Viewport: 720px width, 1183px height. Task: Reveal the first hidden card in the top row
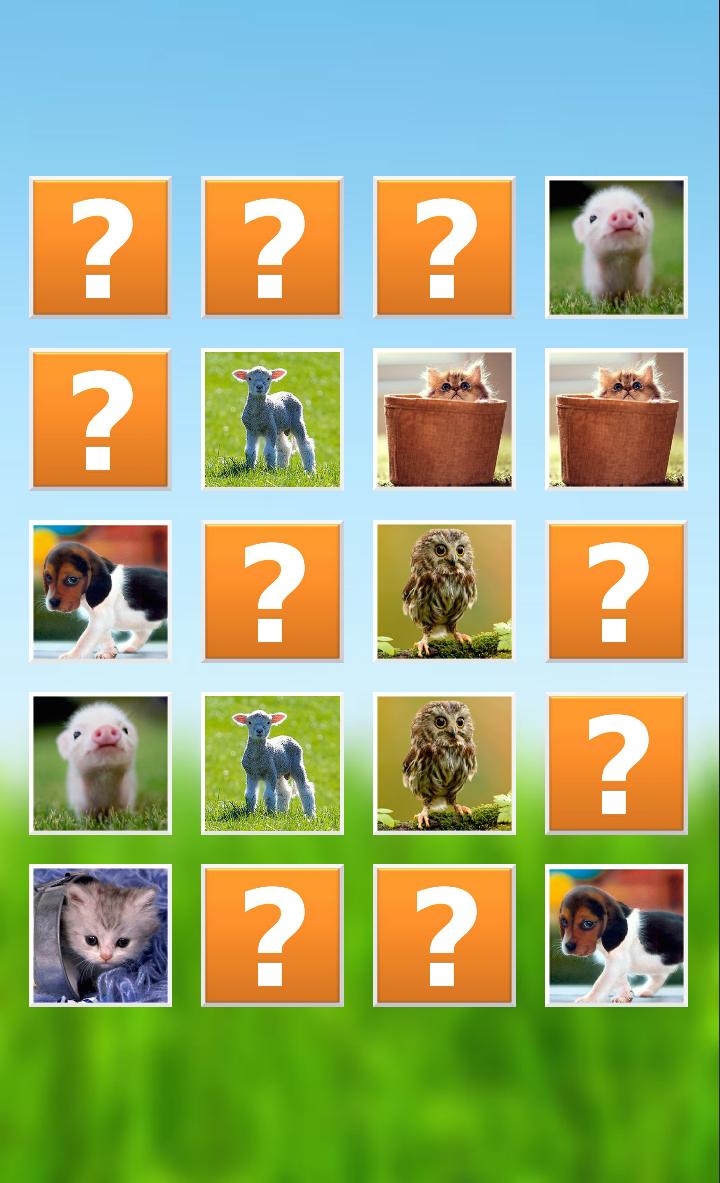pos(100,246)
